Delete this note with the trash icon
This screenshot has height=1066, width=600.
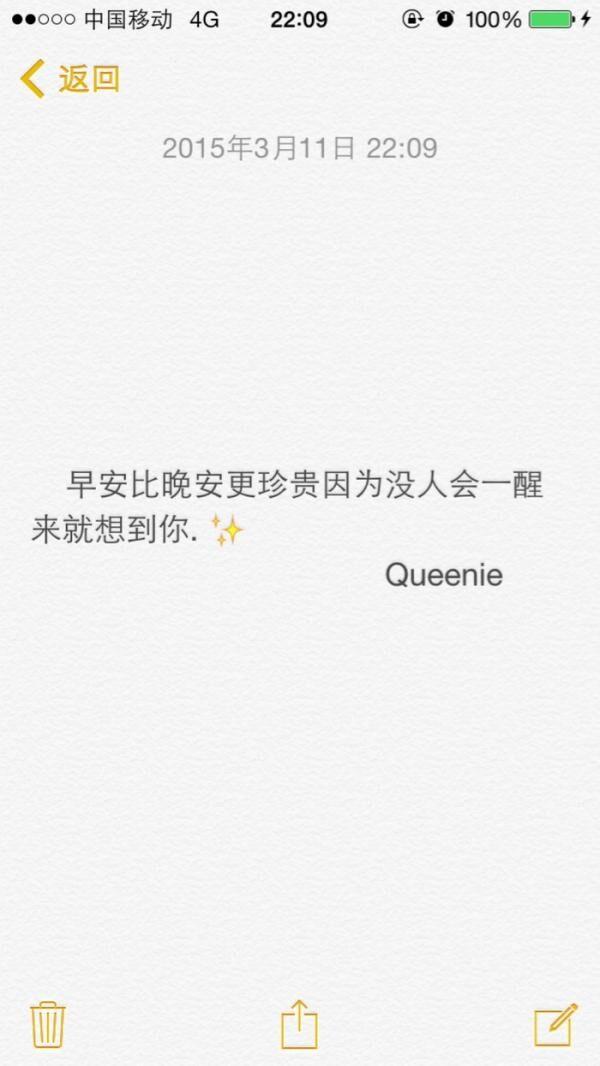pyautogui.click(x=48, y=1025)
